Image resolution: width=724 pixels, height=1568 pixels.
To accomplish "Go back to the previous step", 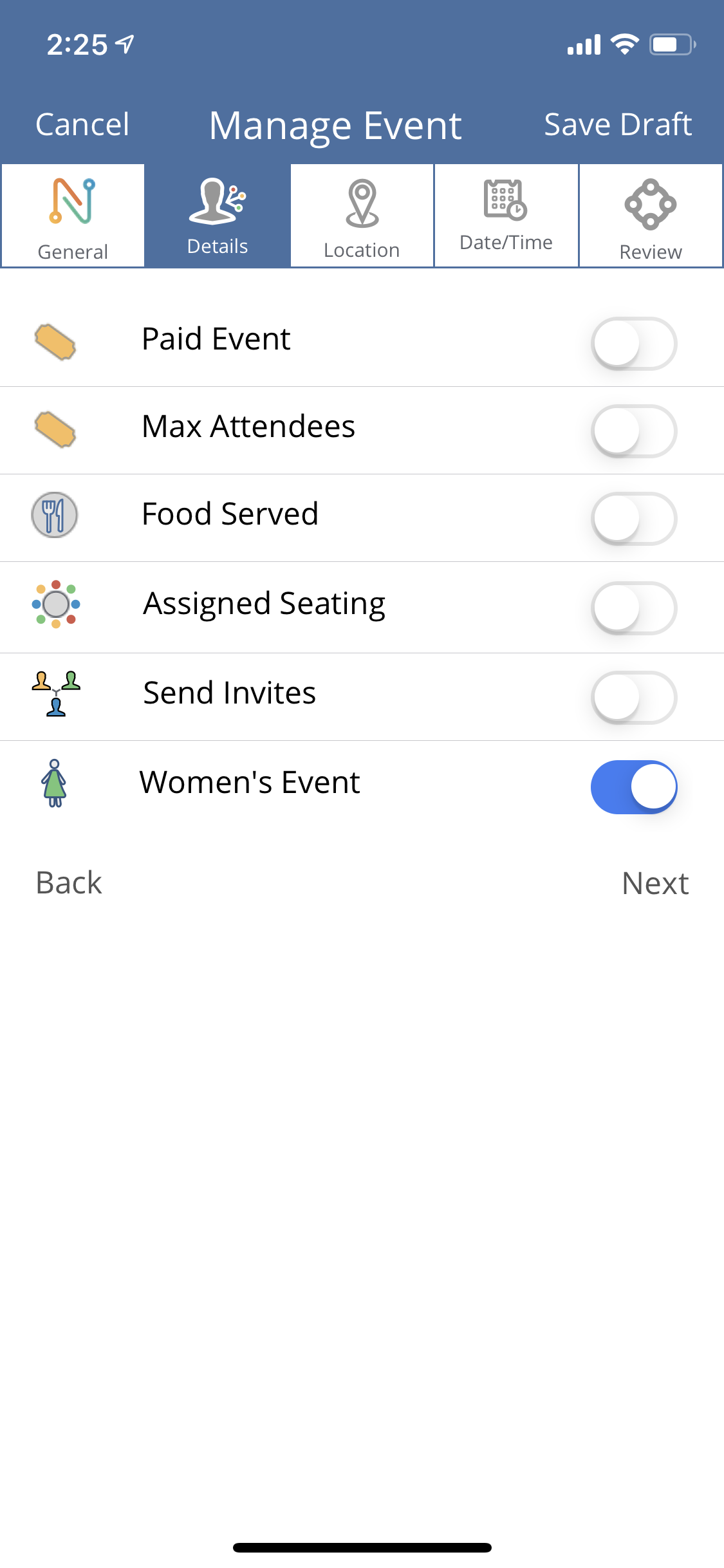I will pos(69,882).
